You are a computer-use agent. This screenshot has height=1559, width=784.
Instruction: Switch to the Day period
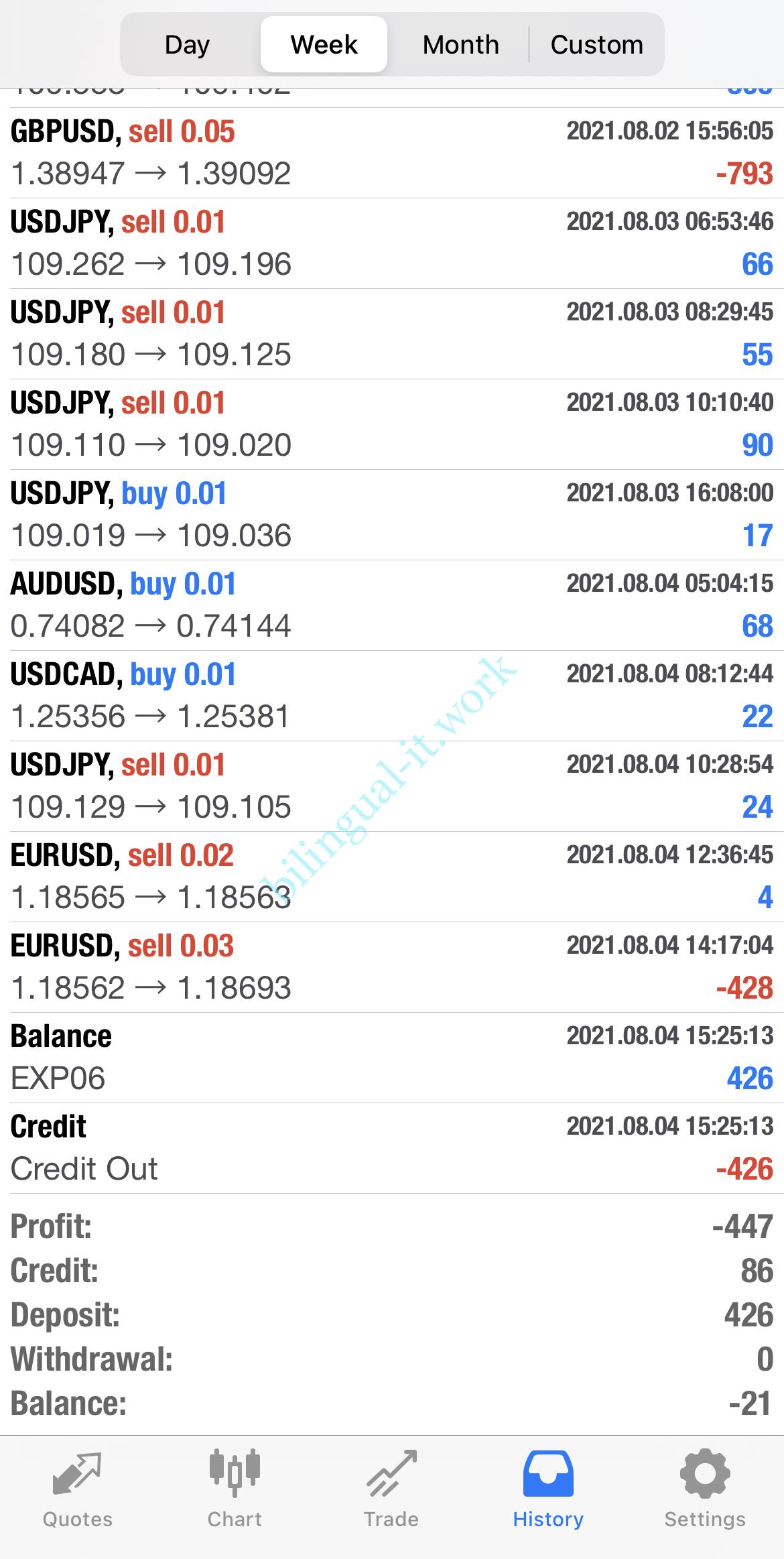pos(188,45)
